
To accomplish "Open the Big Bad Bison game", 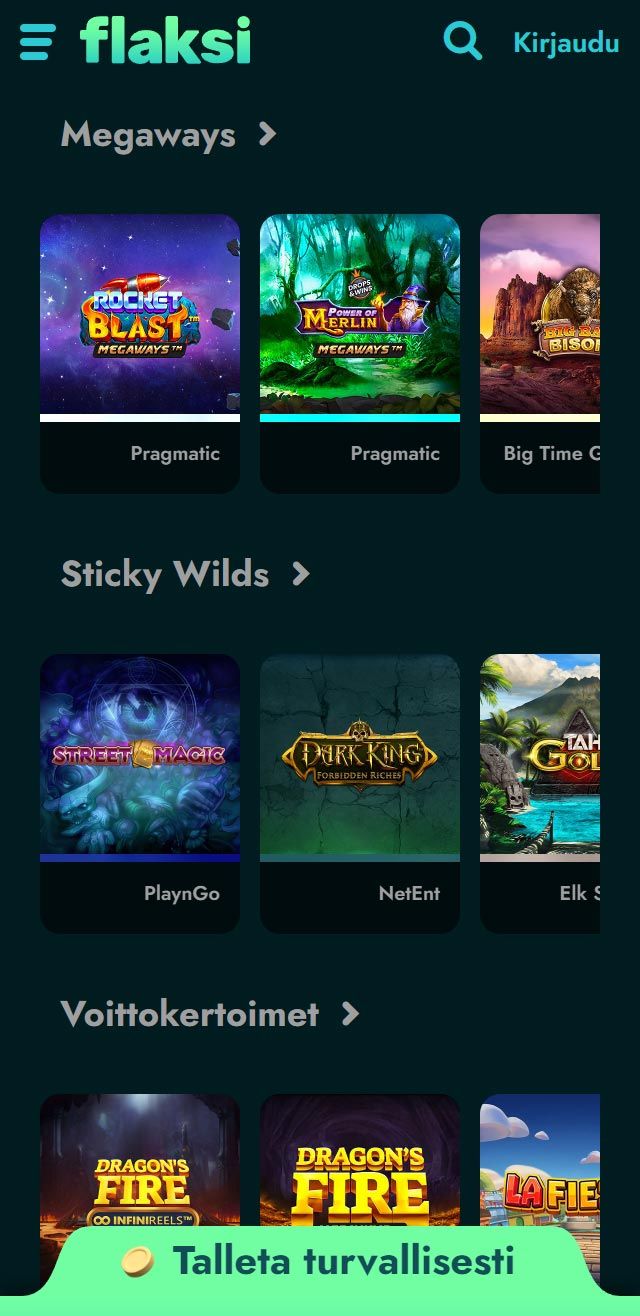I will point(540,314).
